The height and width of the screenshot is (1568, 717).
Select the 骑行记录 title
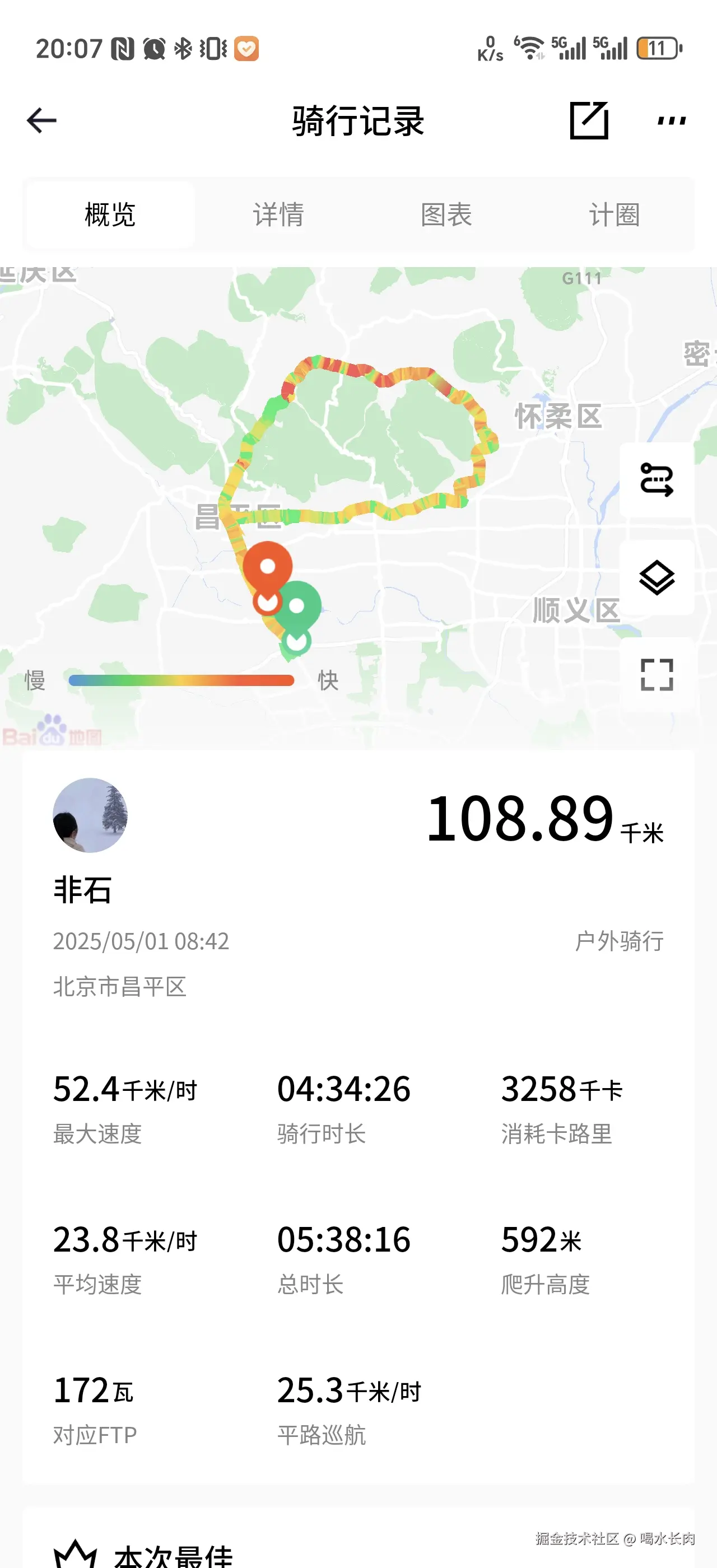pos(358,120)
